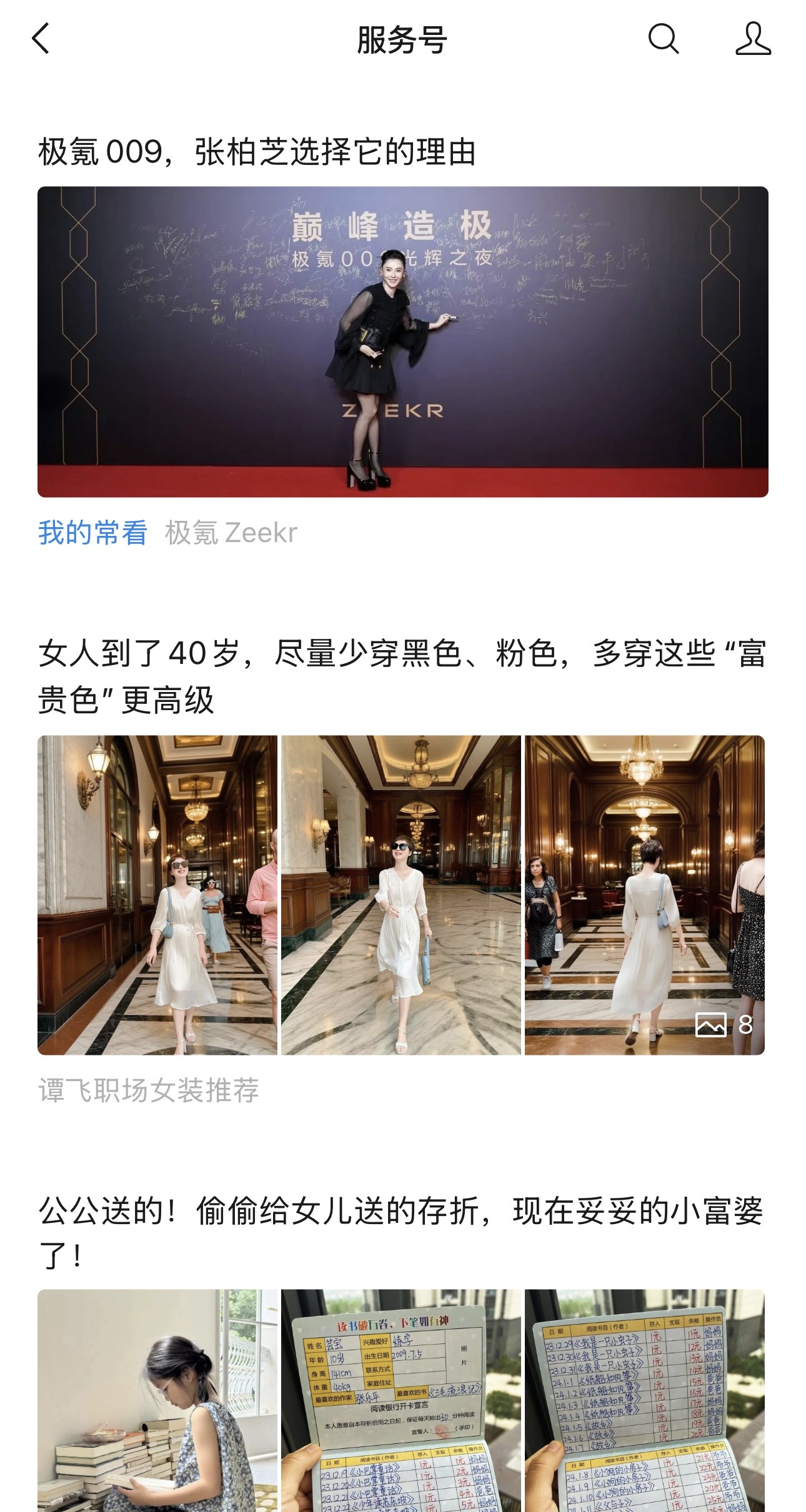Viewport: 806px width, 1512px height.
Task: Open the photo of girl reading books
Action: [157, 1401]
